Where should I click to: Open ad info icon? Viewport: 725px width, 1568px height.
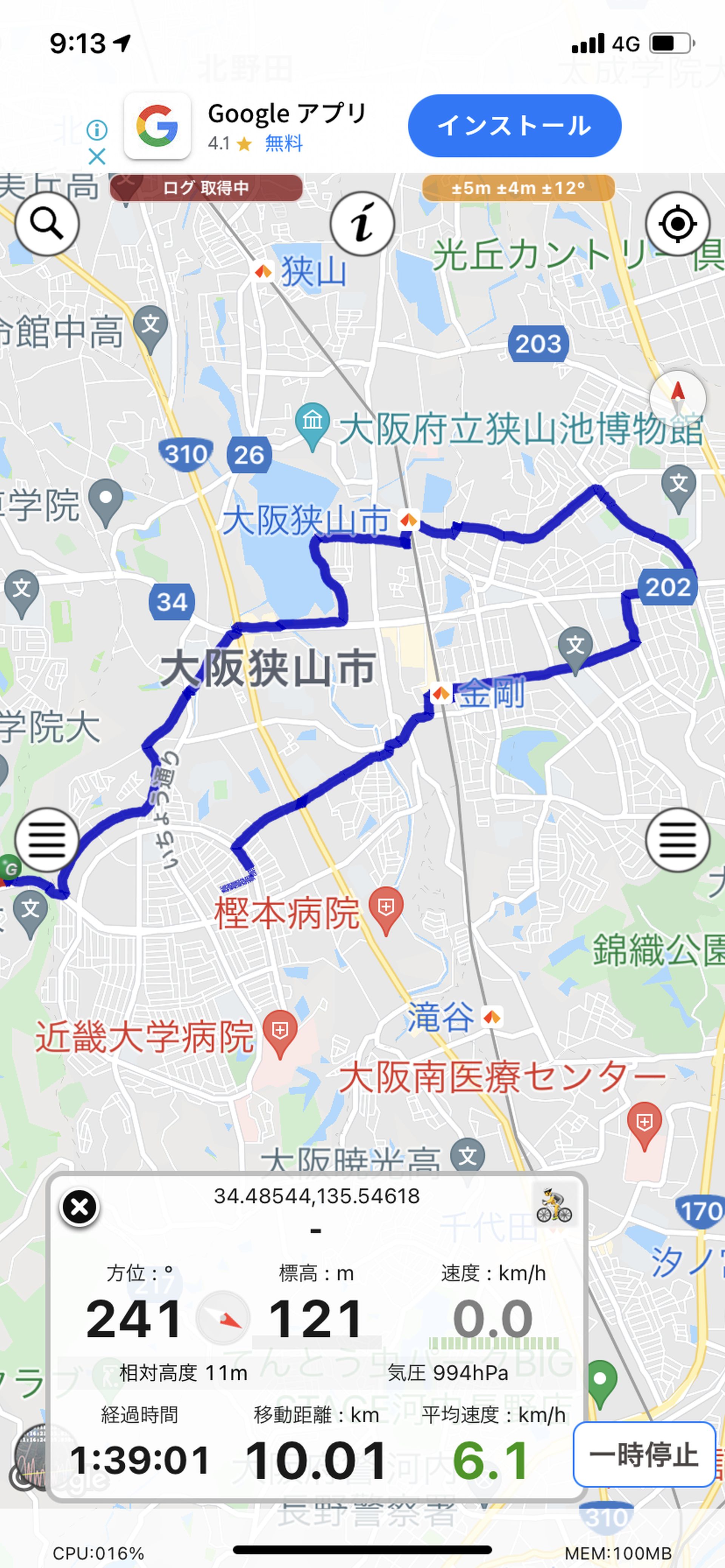(97, 129)
